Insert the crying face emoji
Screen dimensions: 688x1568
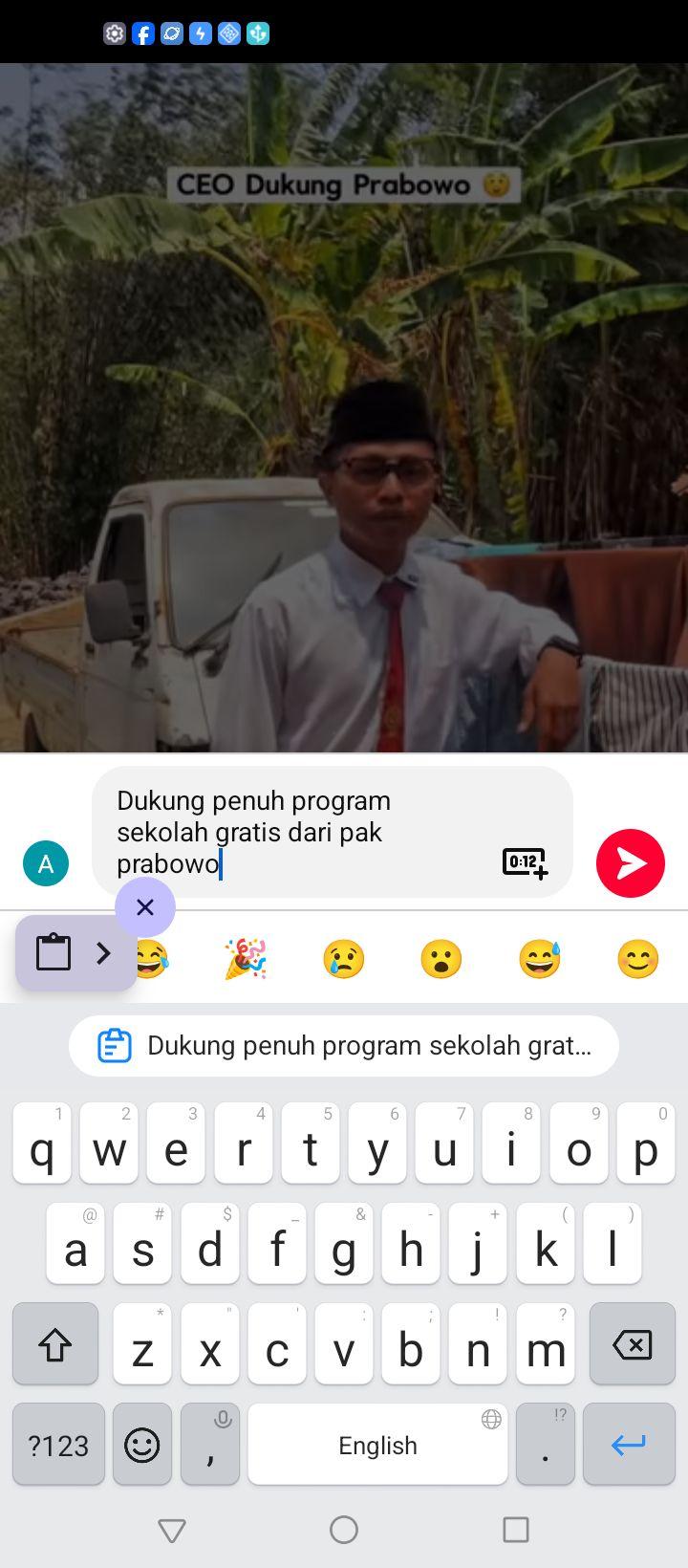tap(344, 959)
